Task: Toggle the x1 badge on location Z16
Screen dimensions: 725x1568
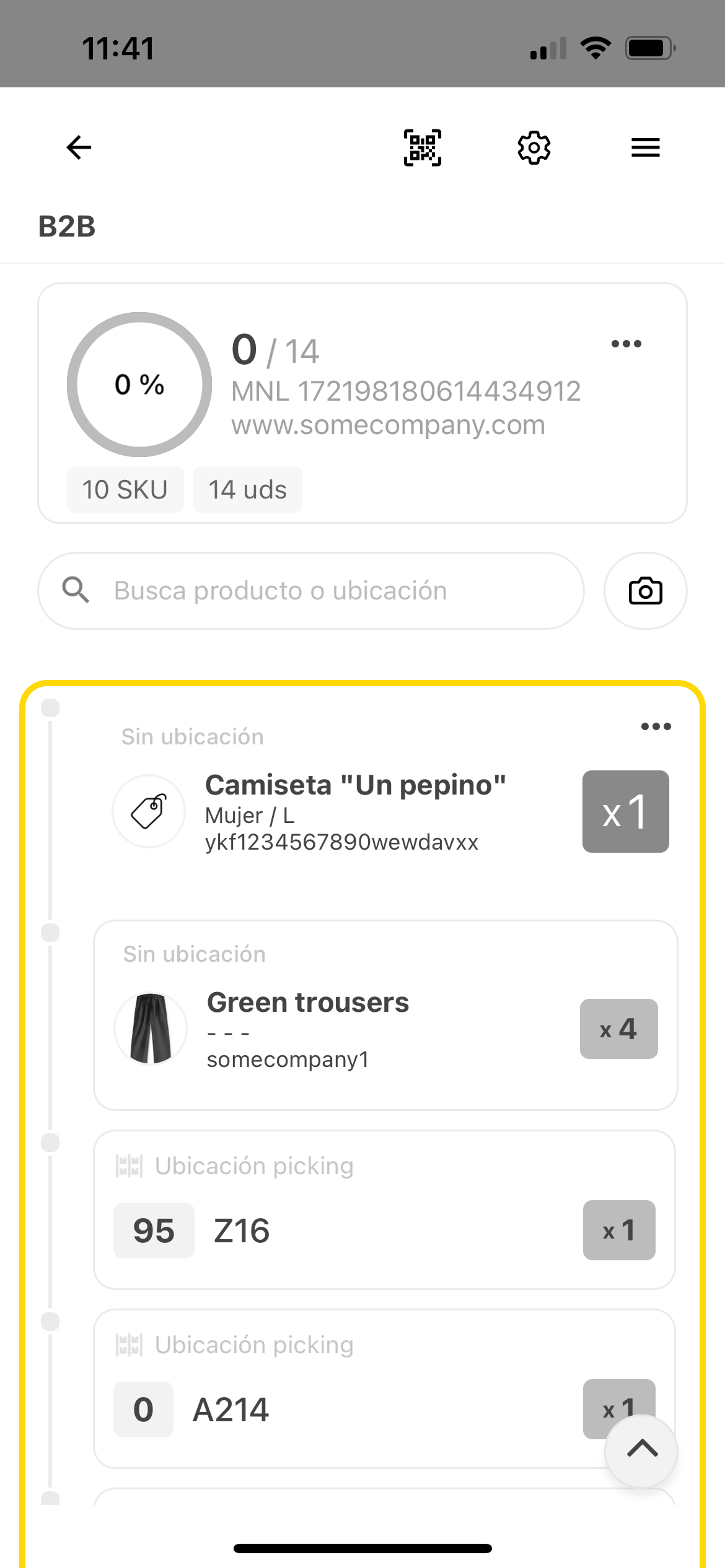Action: (x=618, y=1230)
